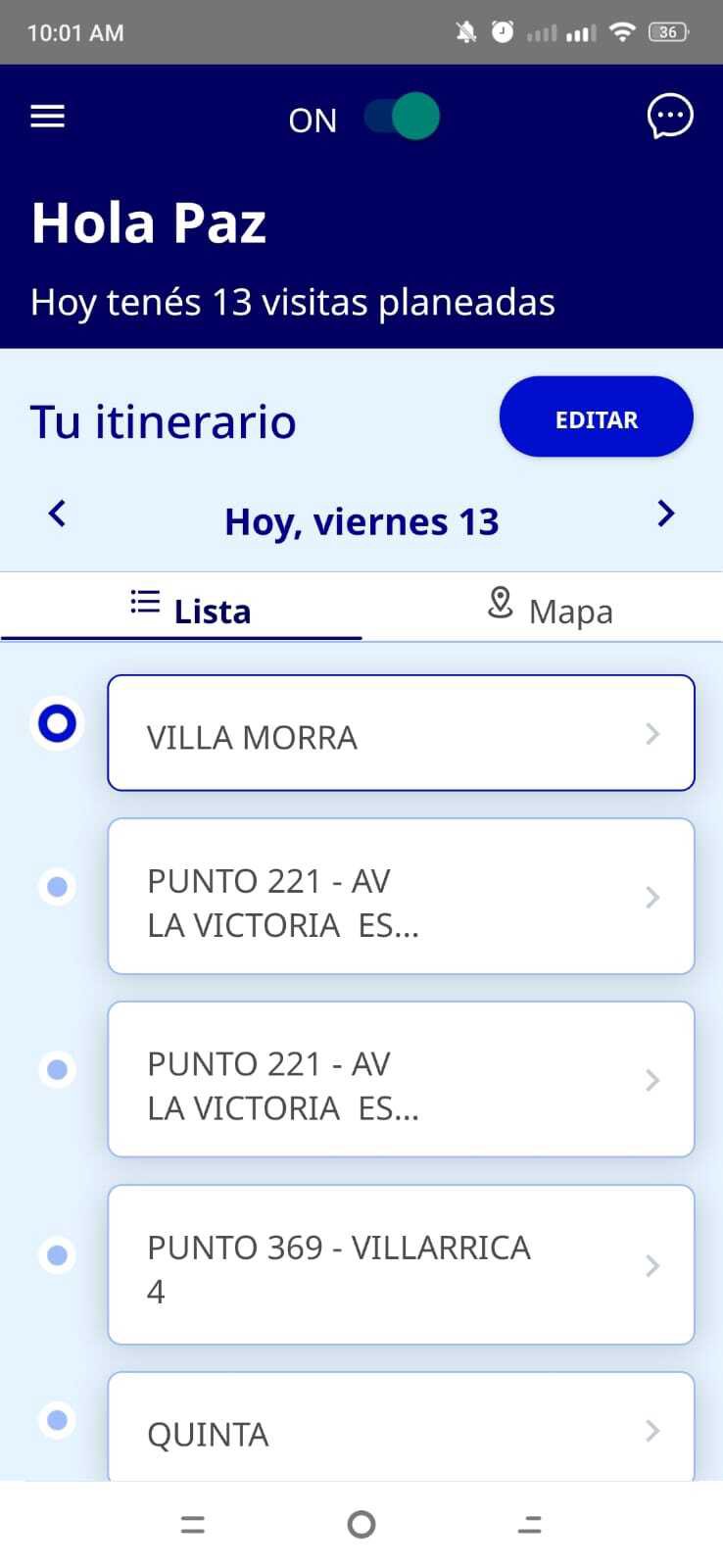Open the QUINTA visit

coord(401,1431)
